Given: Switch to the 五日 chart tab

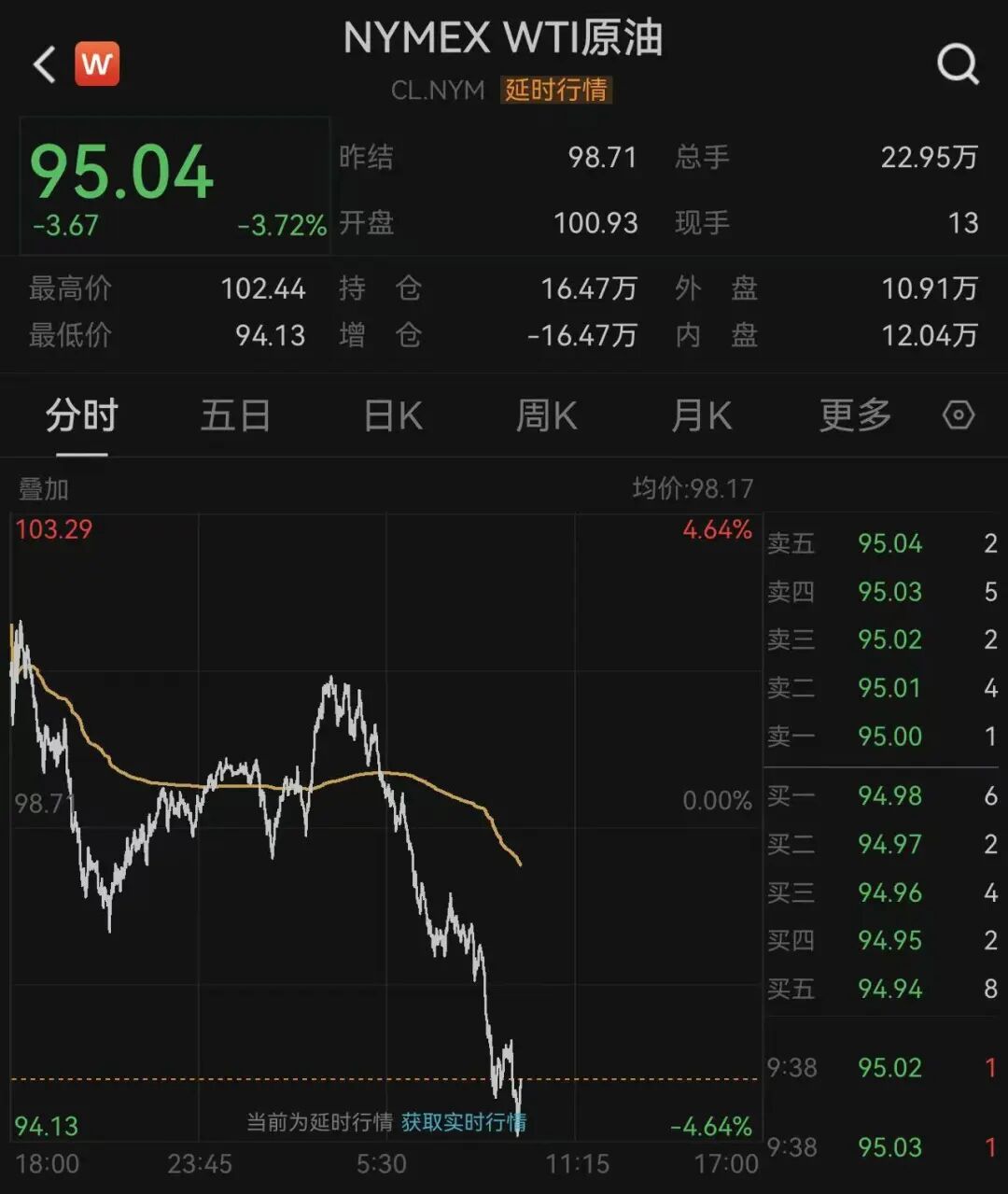Looking at the screenshot, I should [x=235, y=416].
